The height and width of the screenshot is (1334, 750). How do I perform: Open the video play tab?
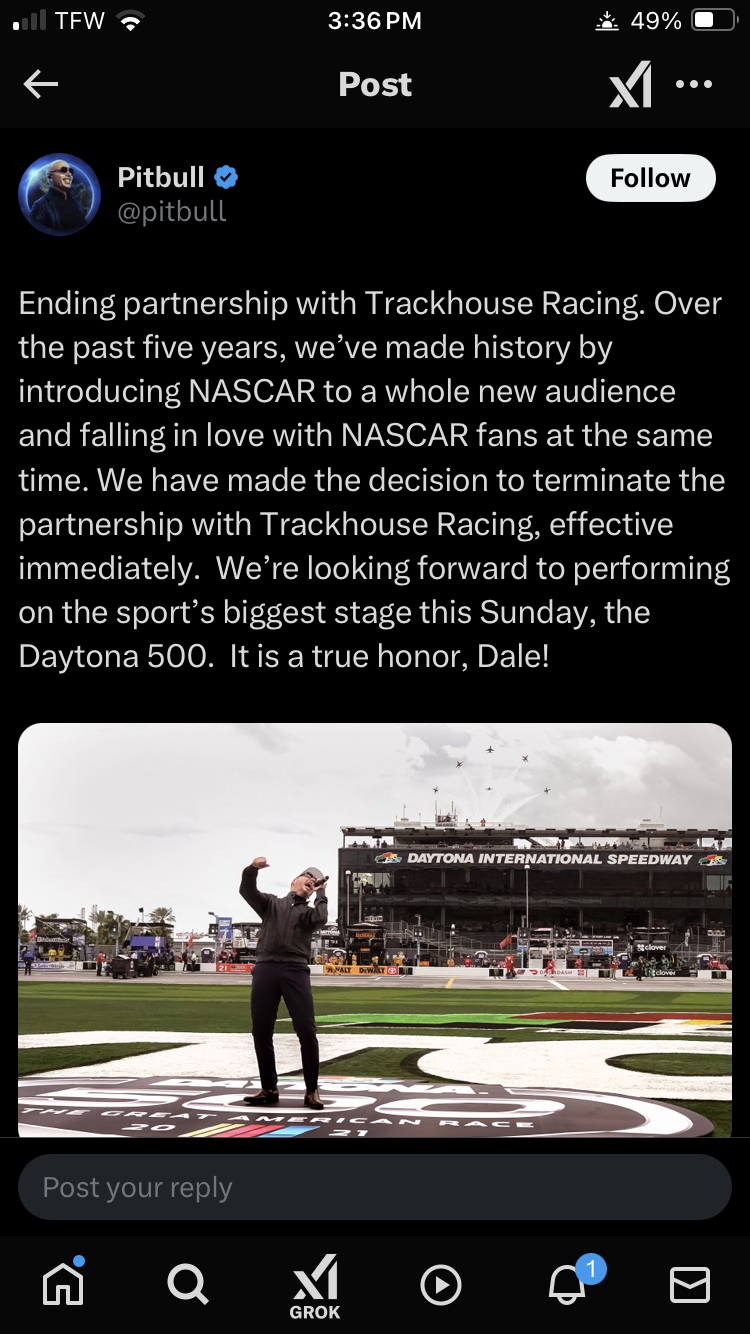pyautogui.click(x=441, y=1285)
